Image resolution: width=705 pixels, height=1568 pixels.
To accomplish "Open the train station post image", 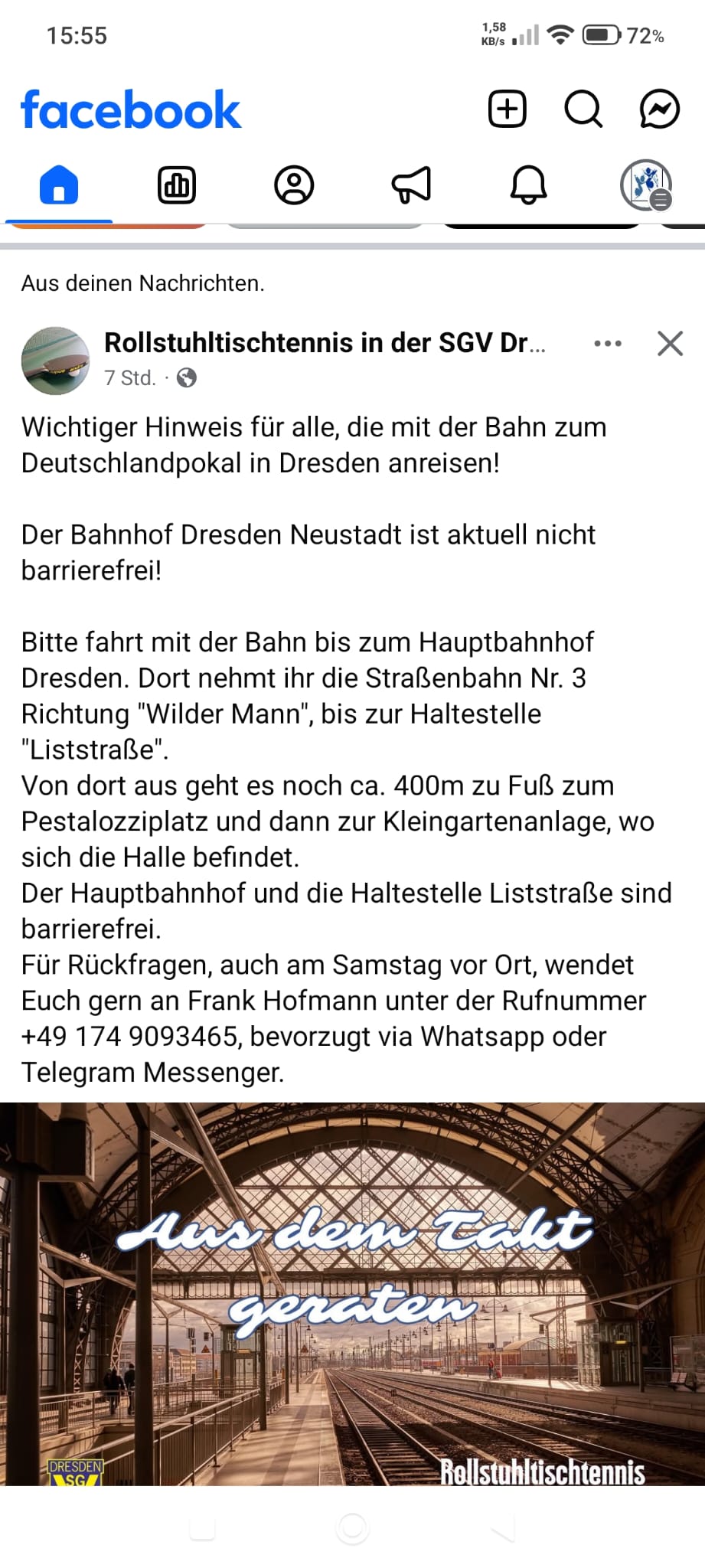I will point(352,1294).
